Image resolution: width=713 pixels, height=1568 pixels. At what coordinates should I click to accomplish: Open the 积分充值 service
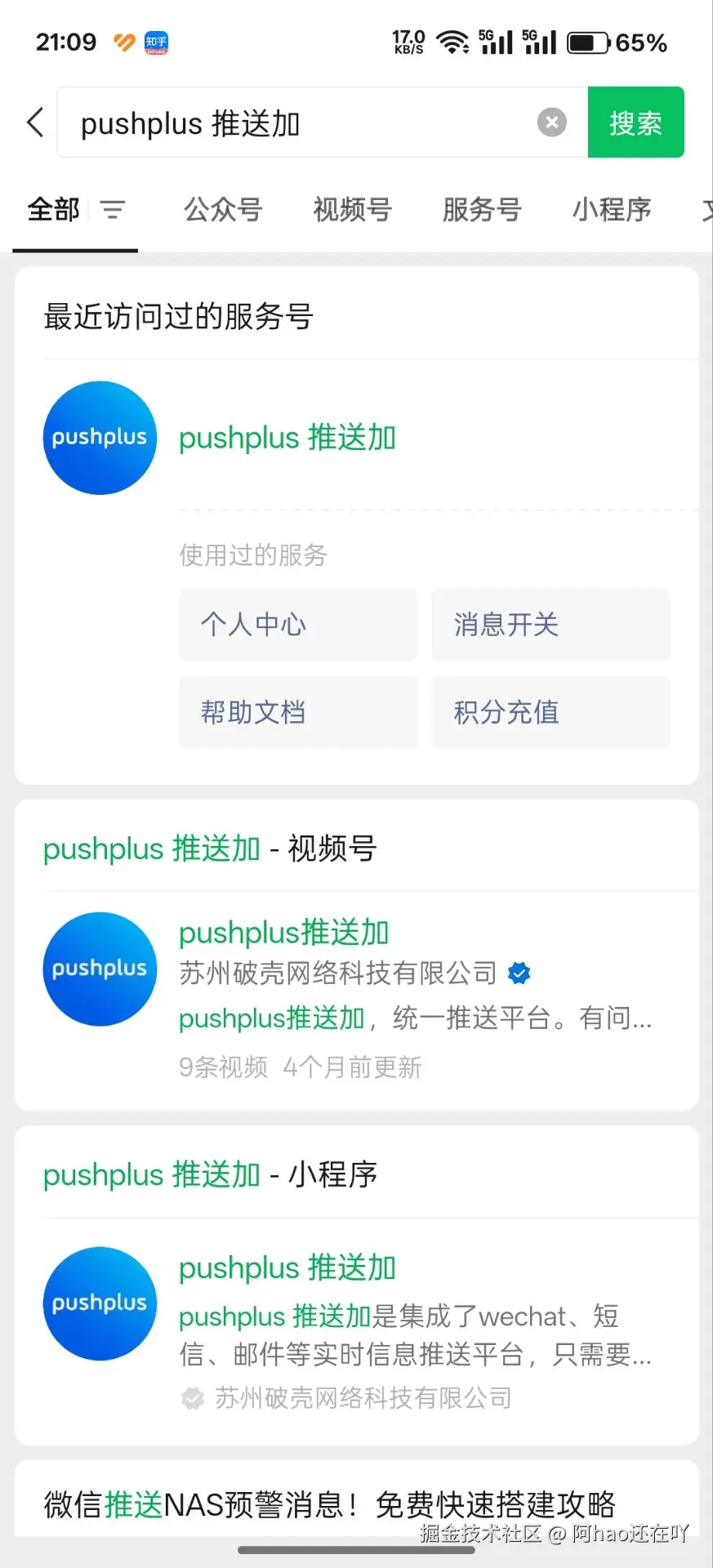(550, 712)
